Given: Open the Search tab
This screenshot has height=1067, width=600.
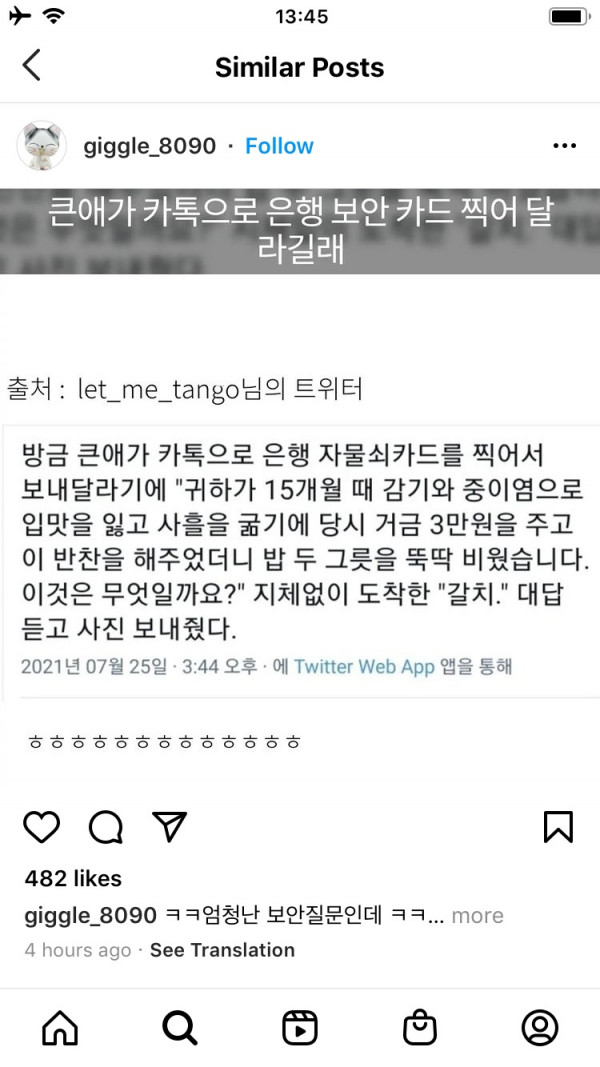Looking at the screenshot, I should coord(180,1027).
